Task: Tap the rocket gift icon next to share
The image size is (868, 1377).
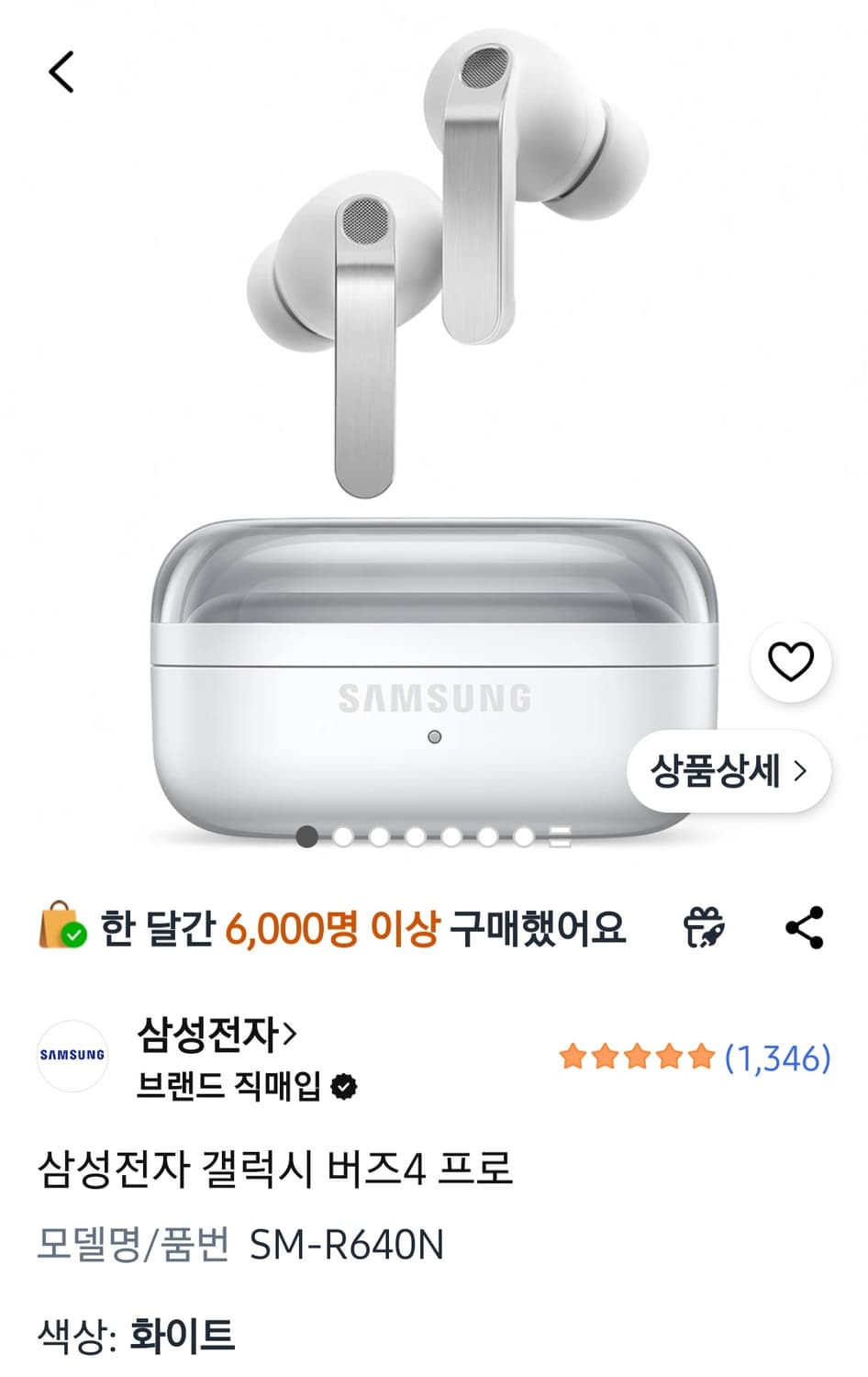Action: (707, 929)
